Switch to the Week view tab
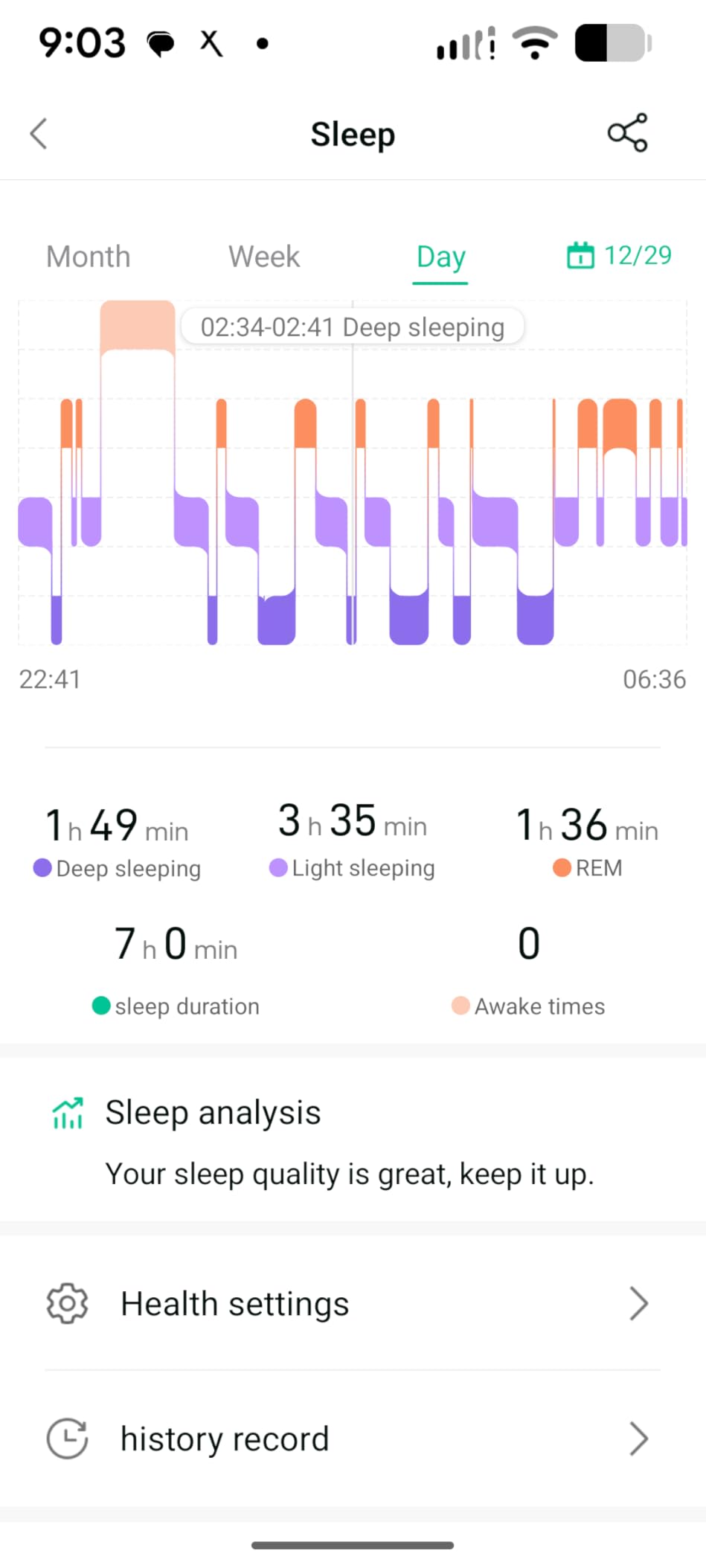This screenshot has width=706, height=1568. coord(264,256)
